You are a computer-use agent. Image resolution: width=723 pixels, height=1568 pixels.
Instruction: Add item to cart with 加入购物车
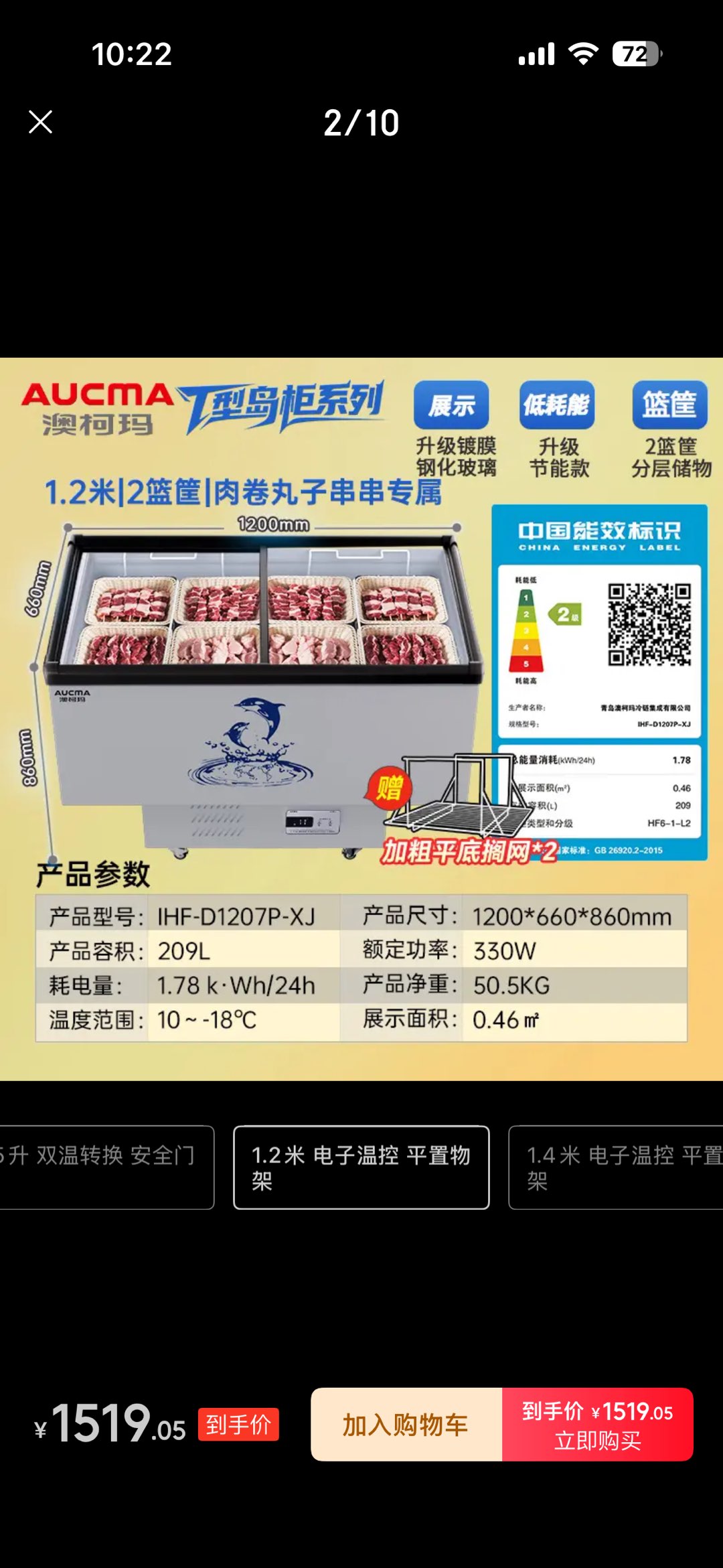406,1425
